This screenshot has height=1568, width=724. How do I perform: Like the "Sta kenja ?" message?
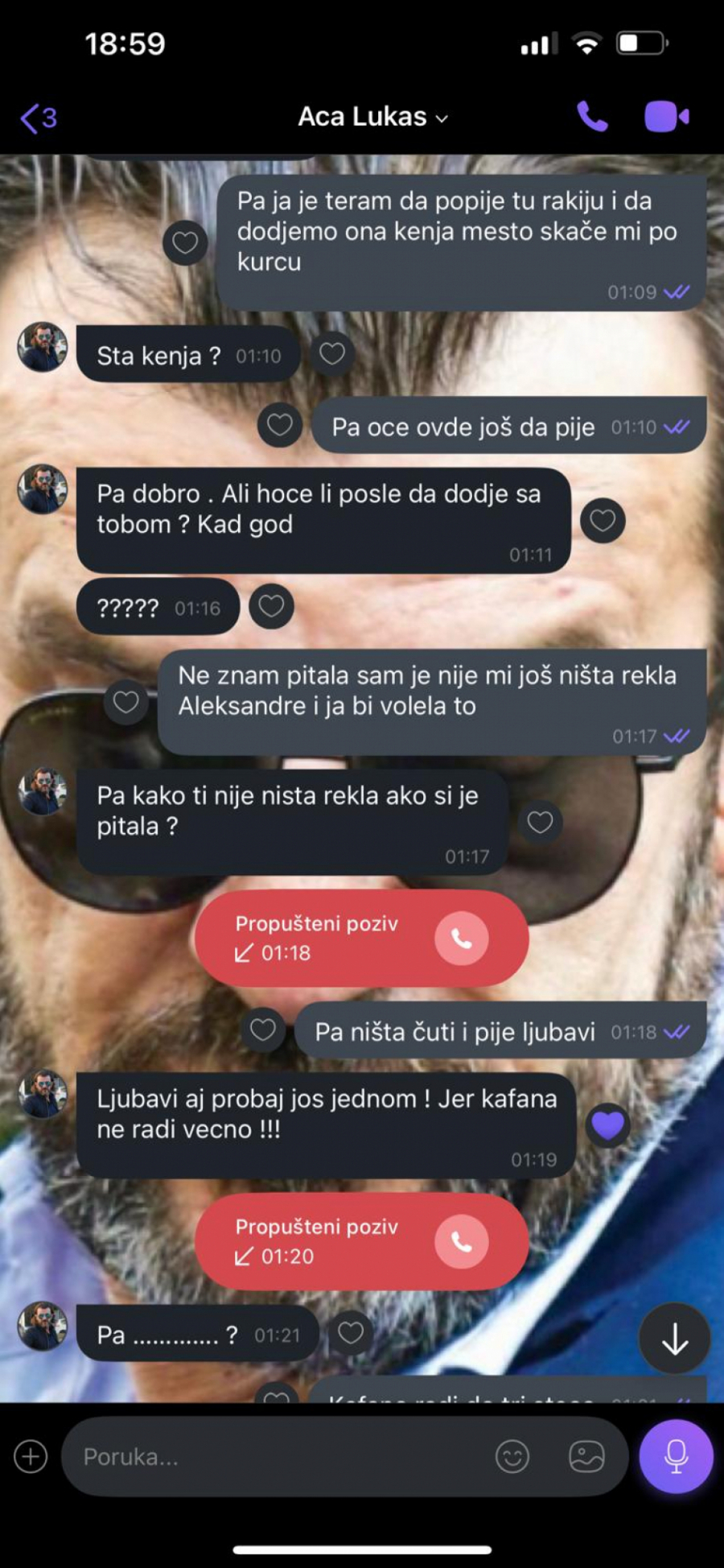[x=332, y=354]
